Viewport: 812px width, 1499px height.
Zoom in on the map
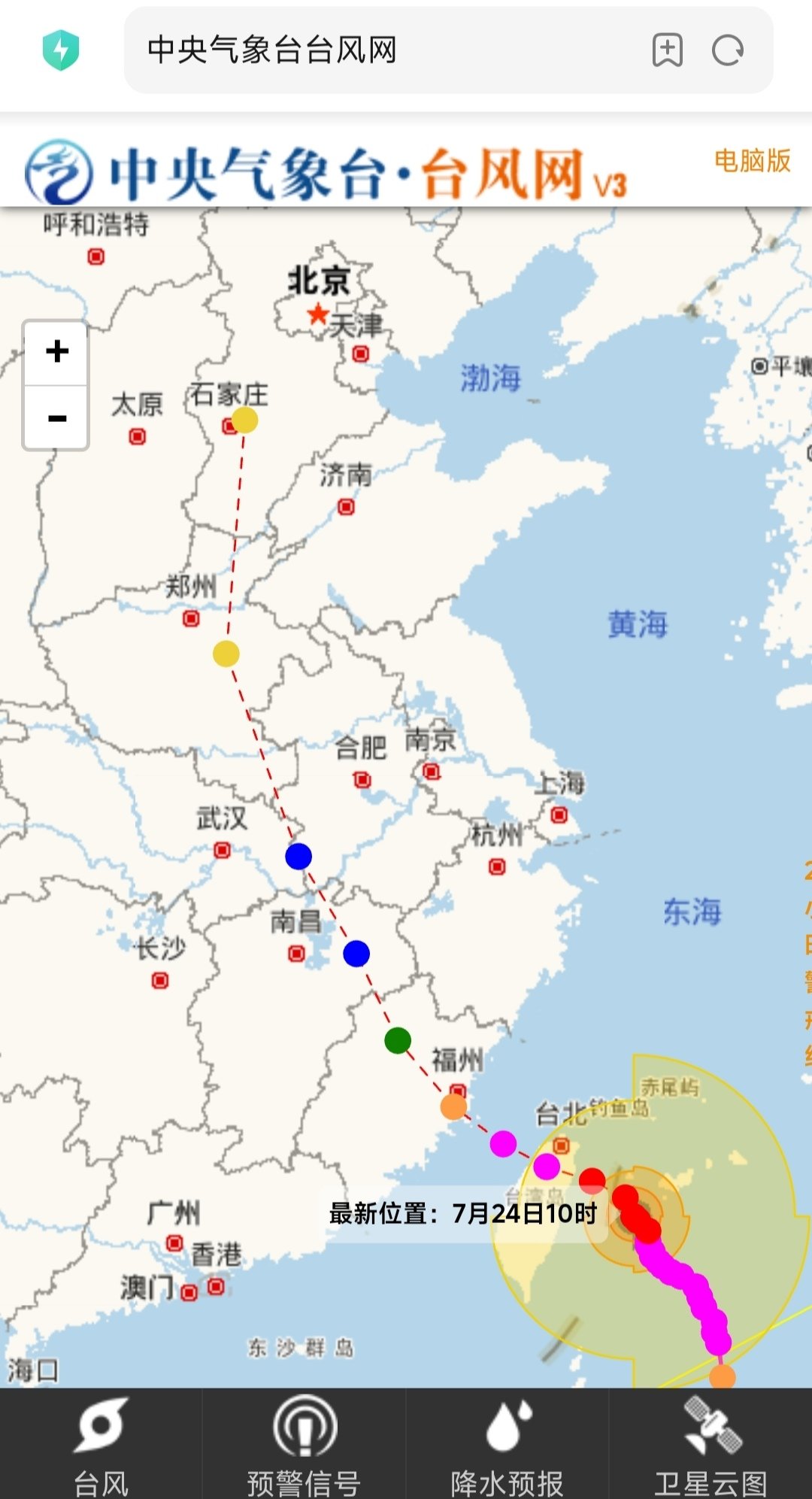pos(56,351)
